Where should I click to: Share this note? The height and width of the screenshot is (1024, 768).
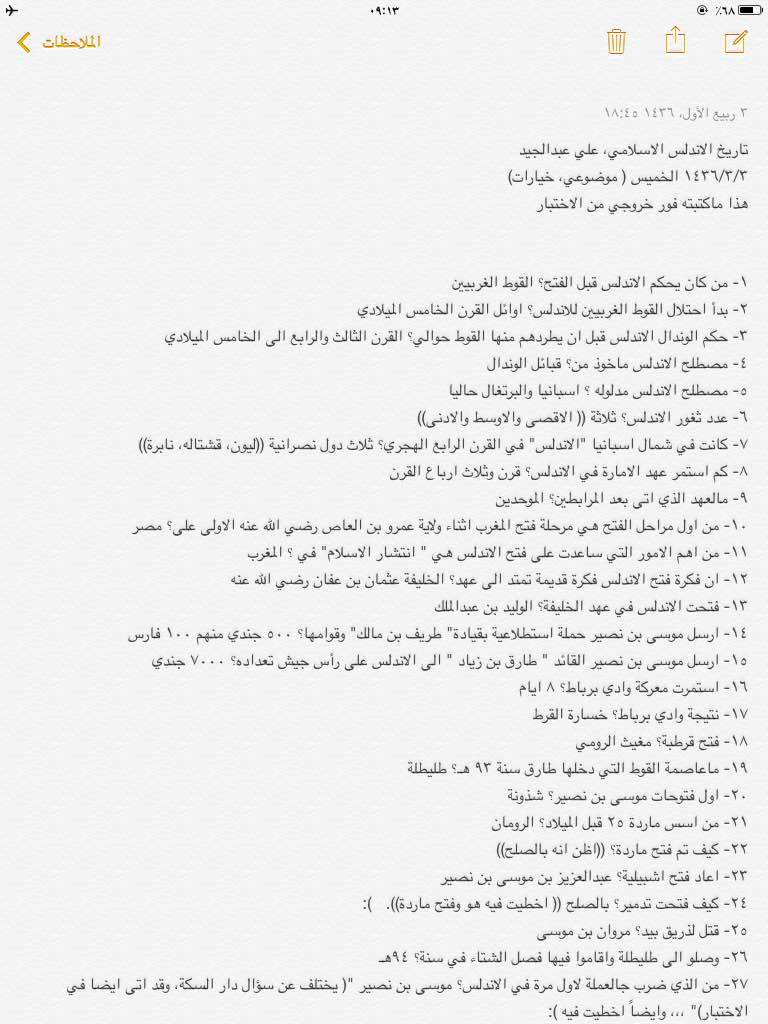click(x=675, y=40)
